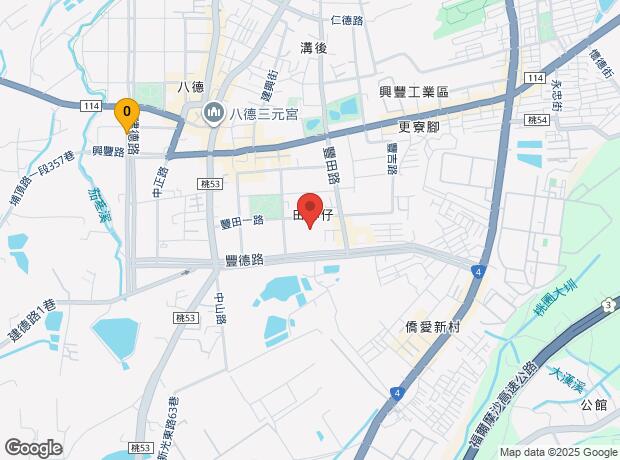Tap the red location pin near 田心仔
Viewport: 620px width, 460px height.
point(310,208)
